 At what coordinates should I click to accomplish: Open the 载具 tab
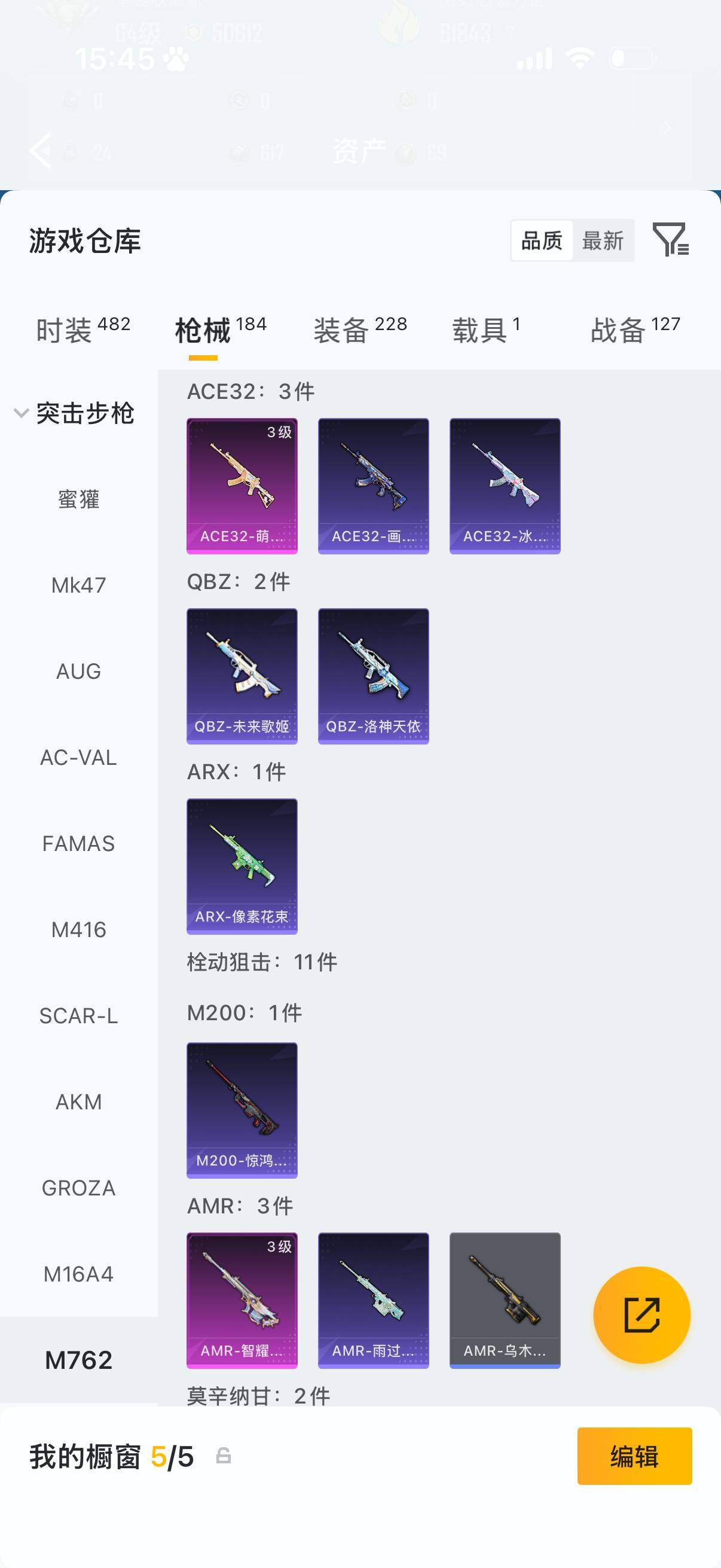pyautogui.click(x=485, y=330)
